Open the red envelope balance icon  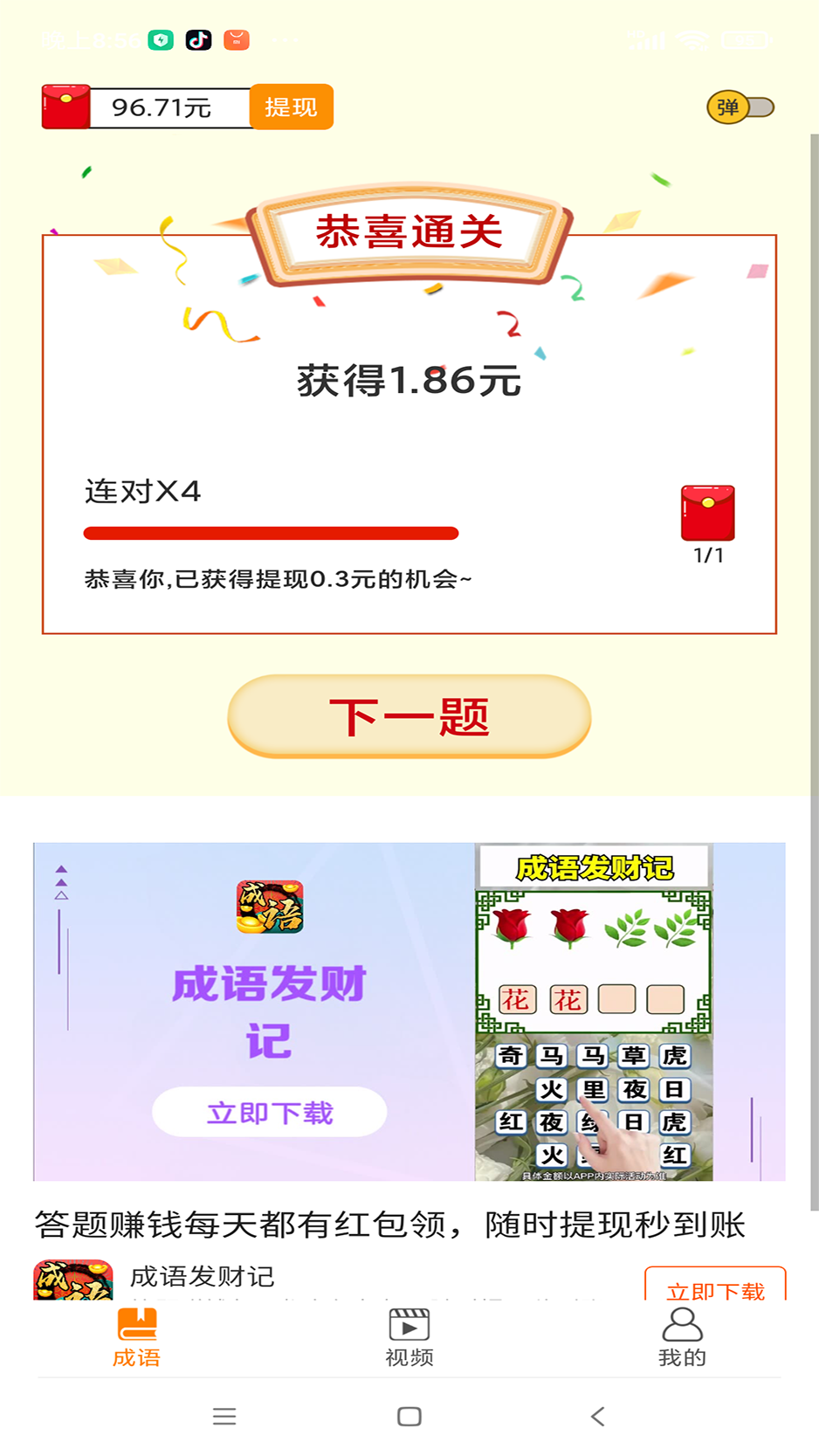click(x=65, y=107)
